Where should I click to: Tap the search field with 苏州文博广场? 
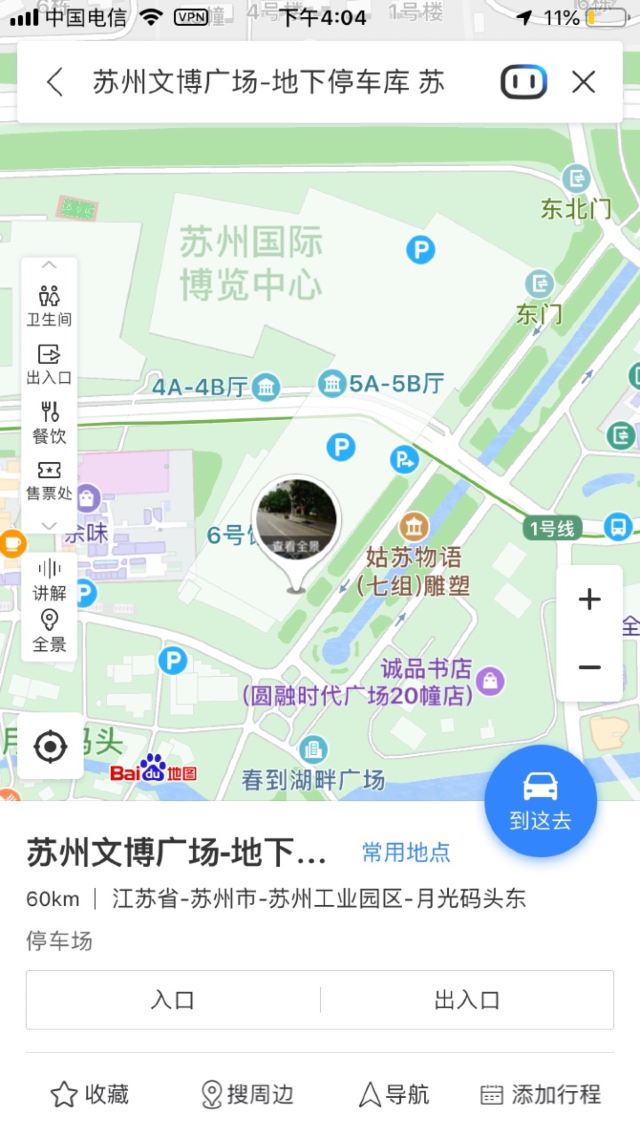click(268, 82)
